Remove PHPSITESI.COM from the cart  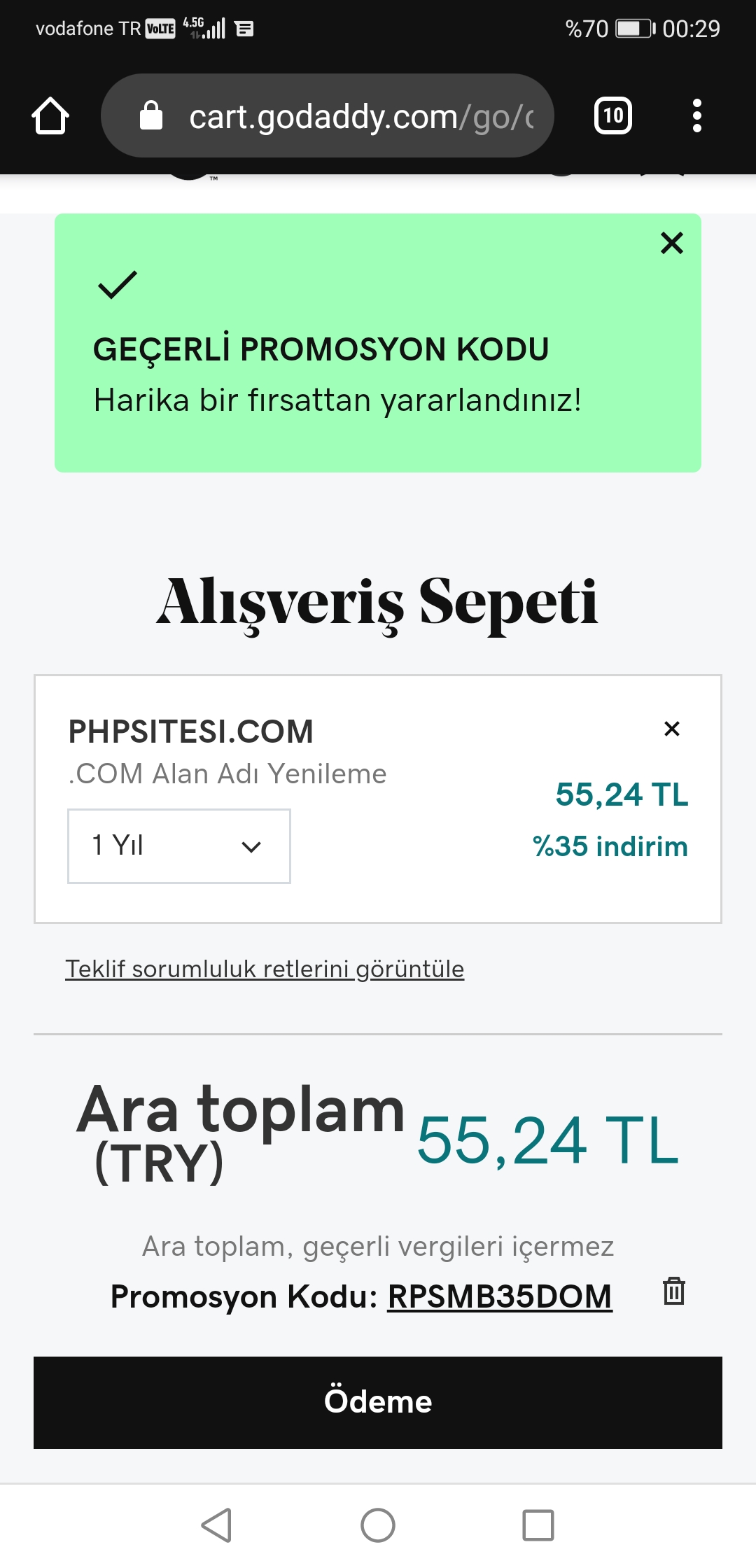pos(672,729)
